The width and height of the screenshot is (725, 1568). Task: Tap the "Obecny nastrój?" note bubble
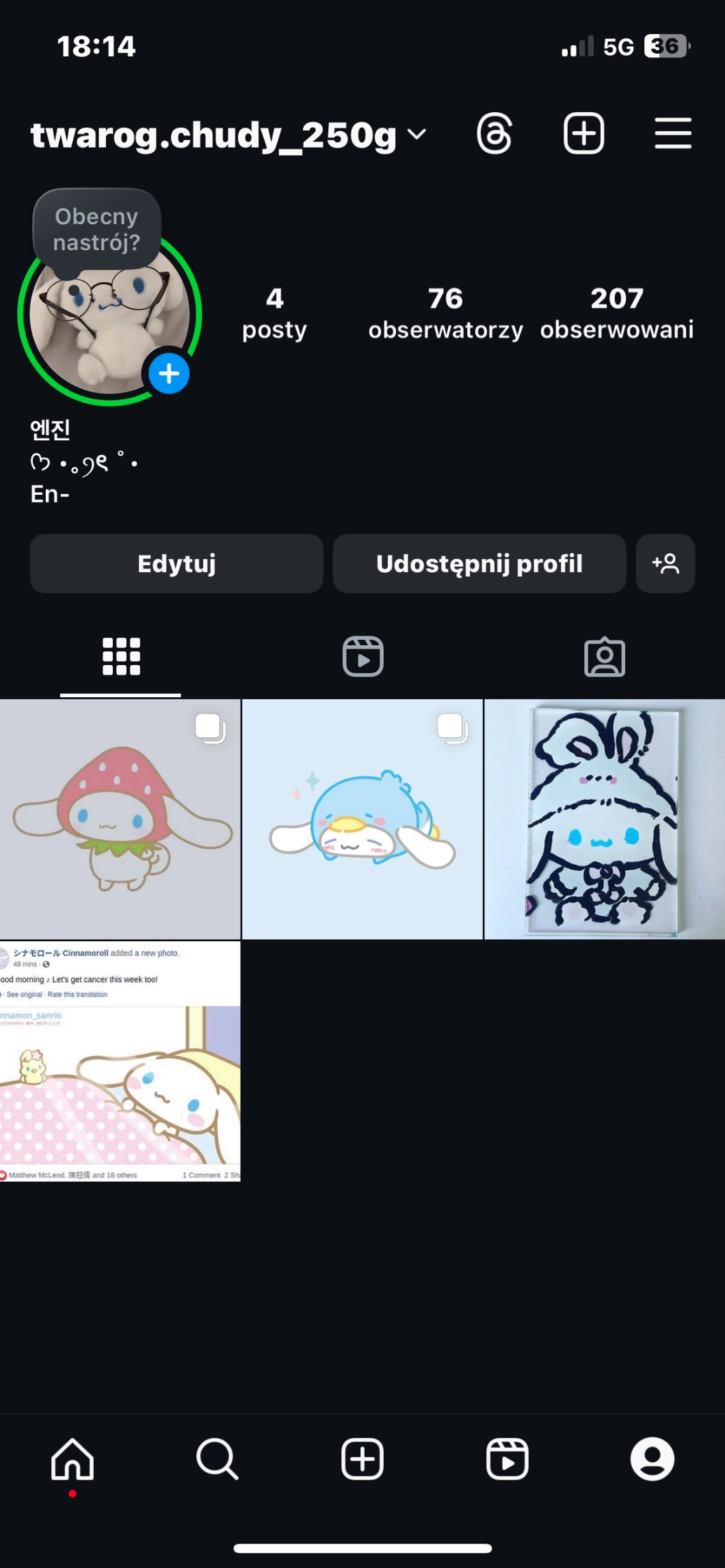click(96, 229)
